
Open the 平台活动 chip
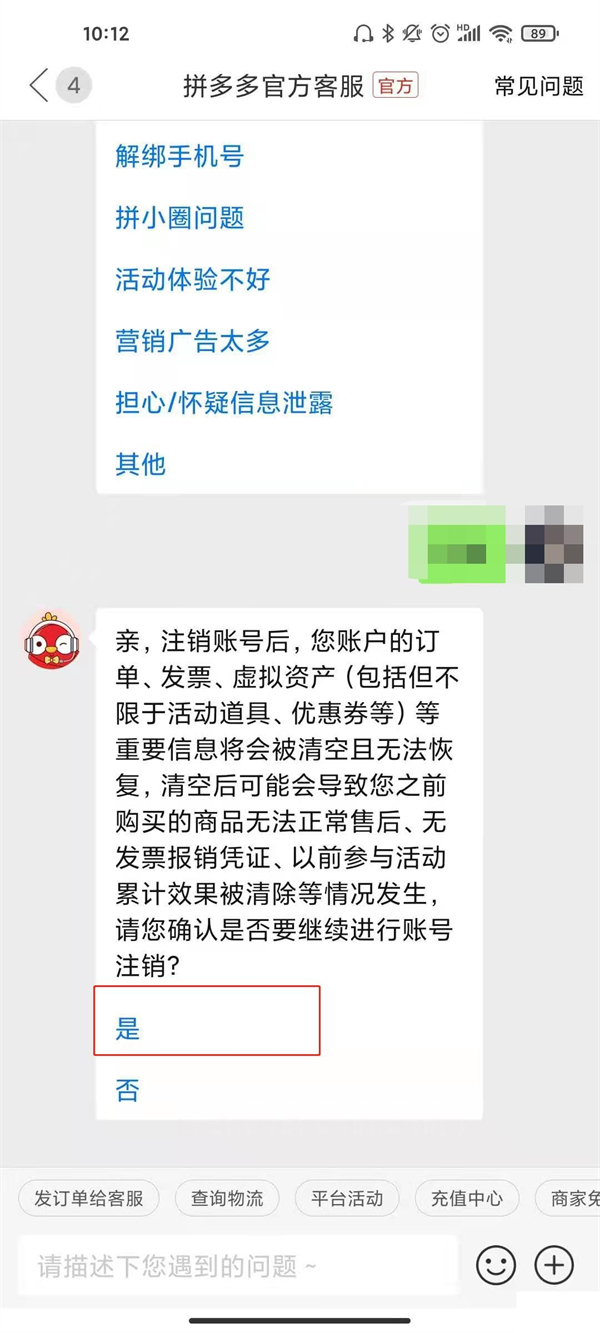tap(346, 1198)
